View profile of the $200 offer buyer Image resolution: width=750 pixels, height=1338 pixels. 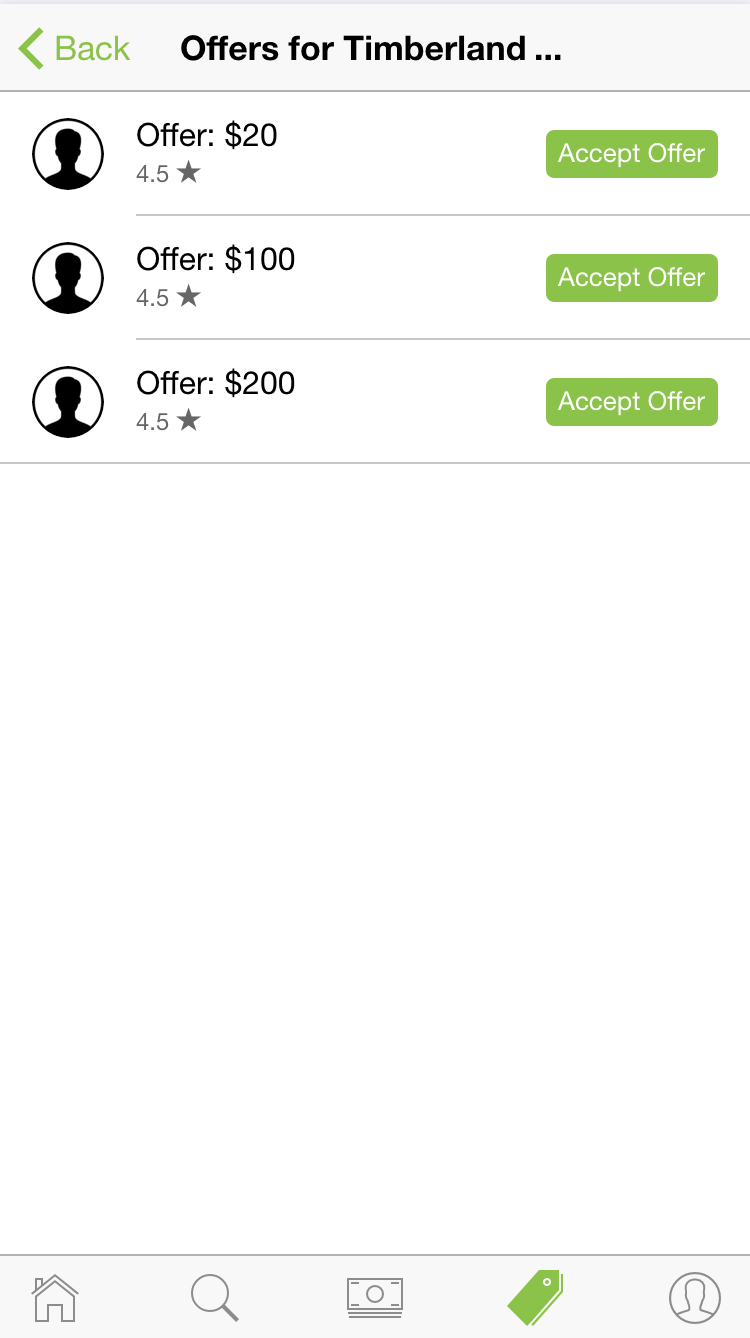[68, 402]
